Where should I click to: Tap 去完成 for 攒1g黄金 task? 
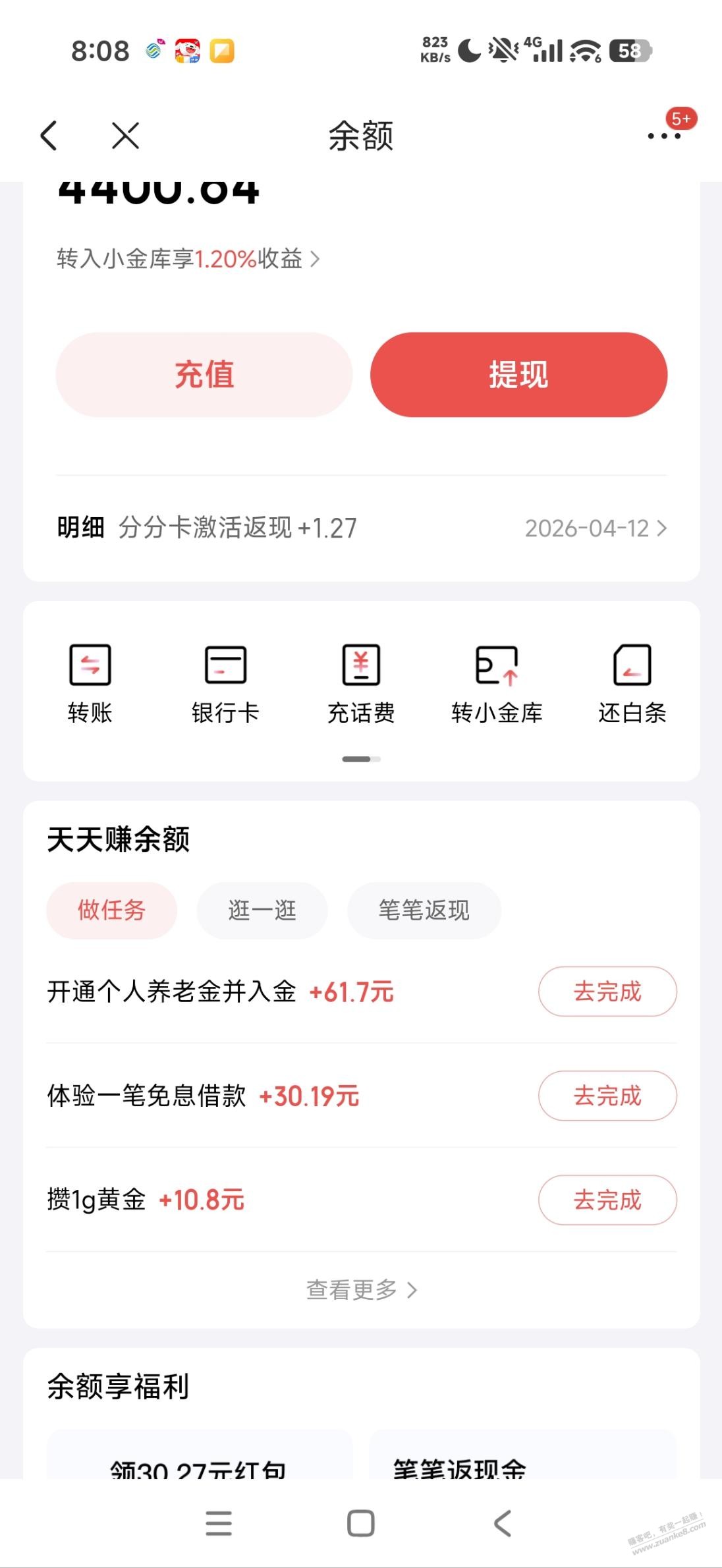pos(607,1200)
